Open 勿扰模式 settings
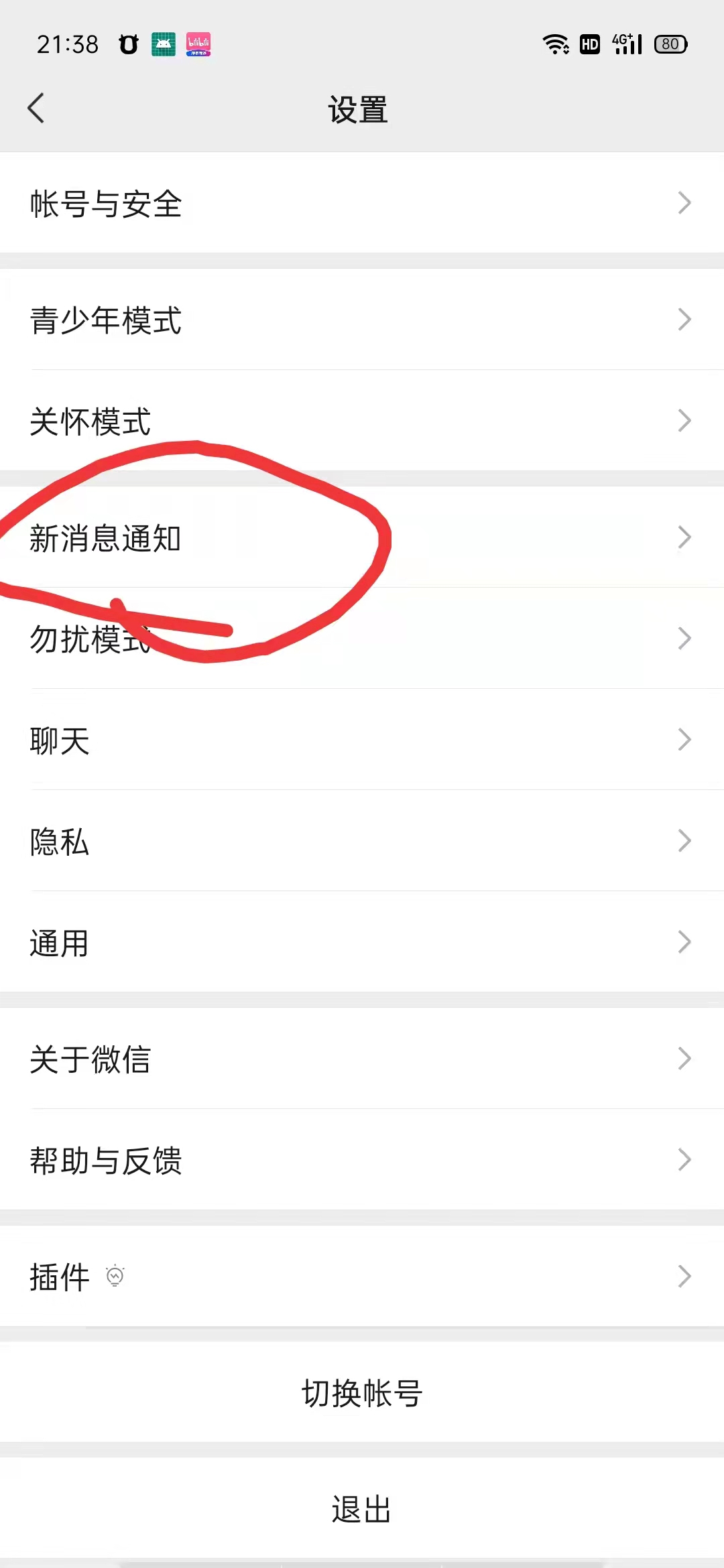The width and height of the screenshot is (724, 1568). (x=362, y=639)
